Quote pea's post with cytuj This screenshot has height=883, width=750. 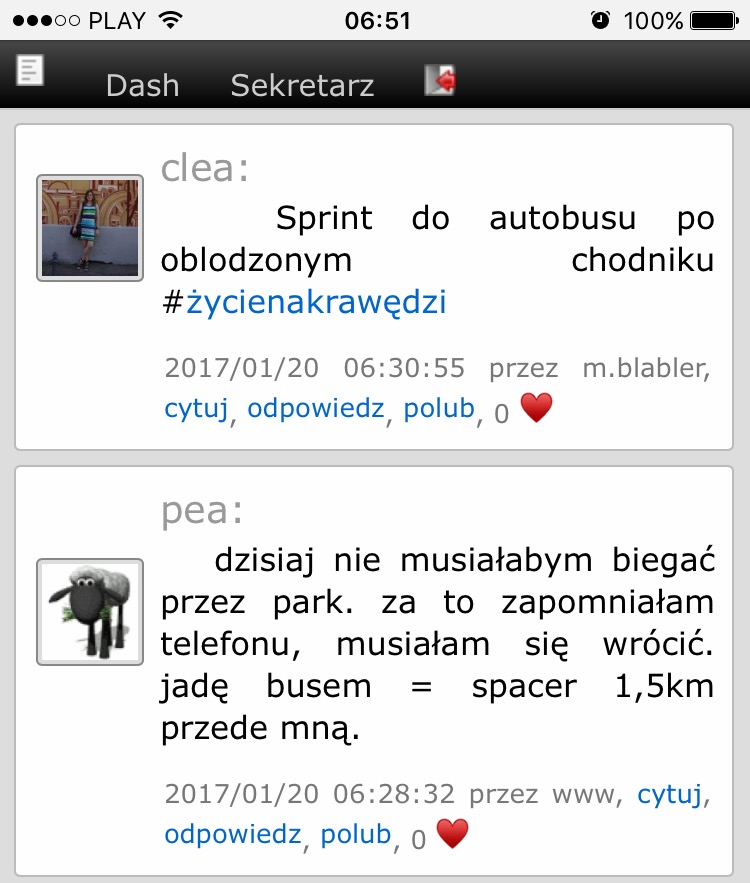pyautogui.click(x=671, y=795)
